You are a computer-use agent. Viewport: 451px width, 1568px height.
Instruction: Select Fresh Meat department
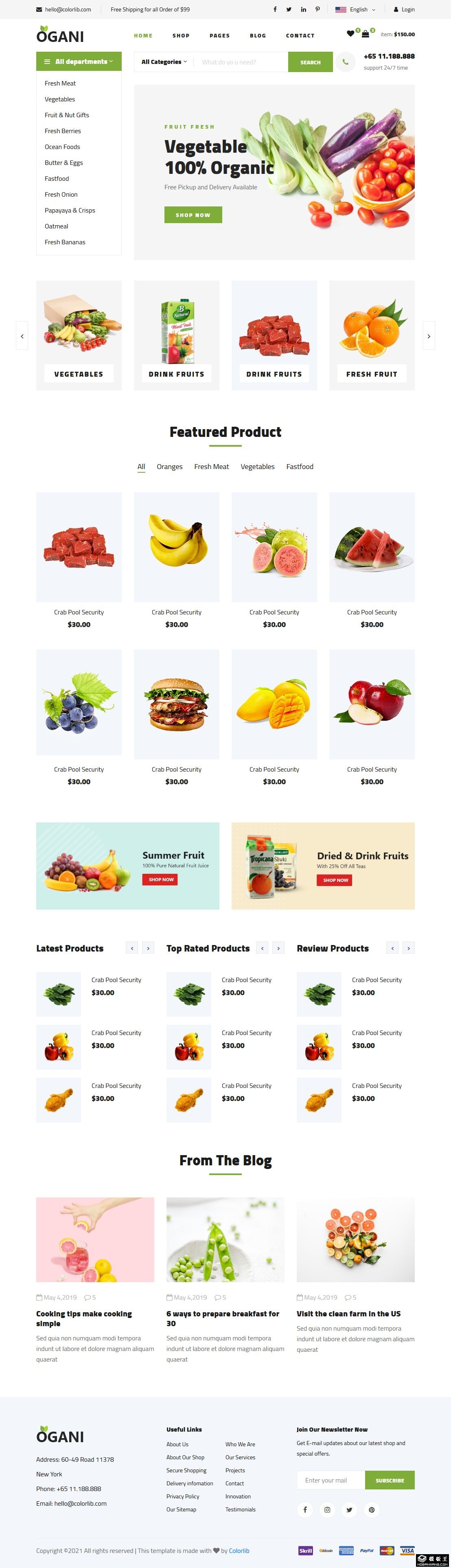pos(60,83)
